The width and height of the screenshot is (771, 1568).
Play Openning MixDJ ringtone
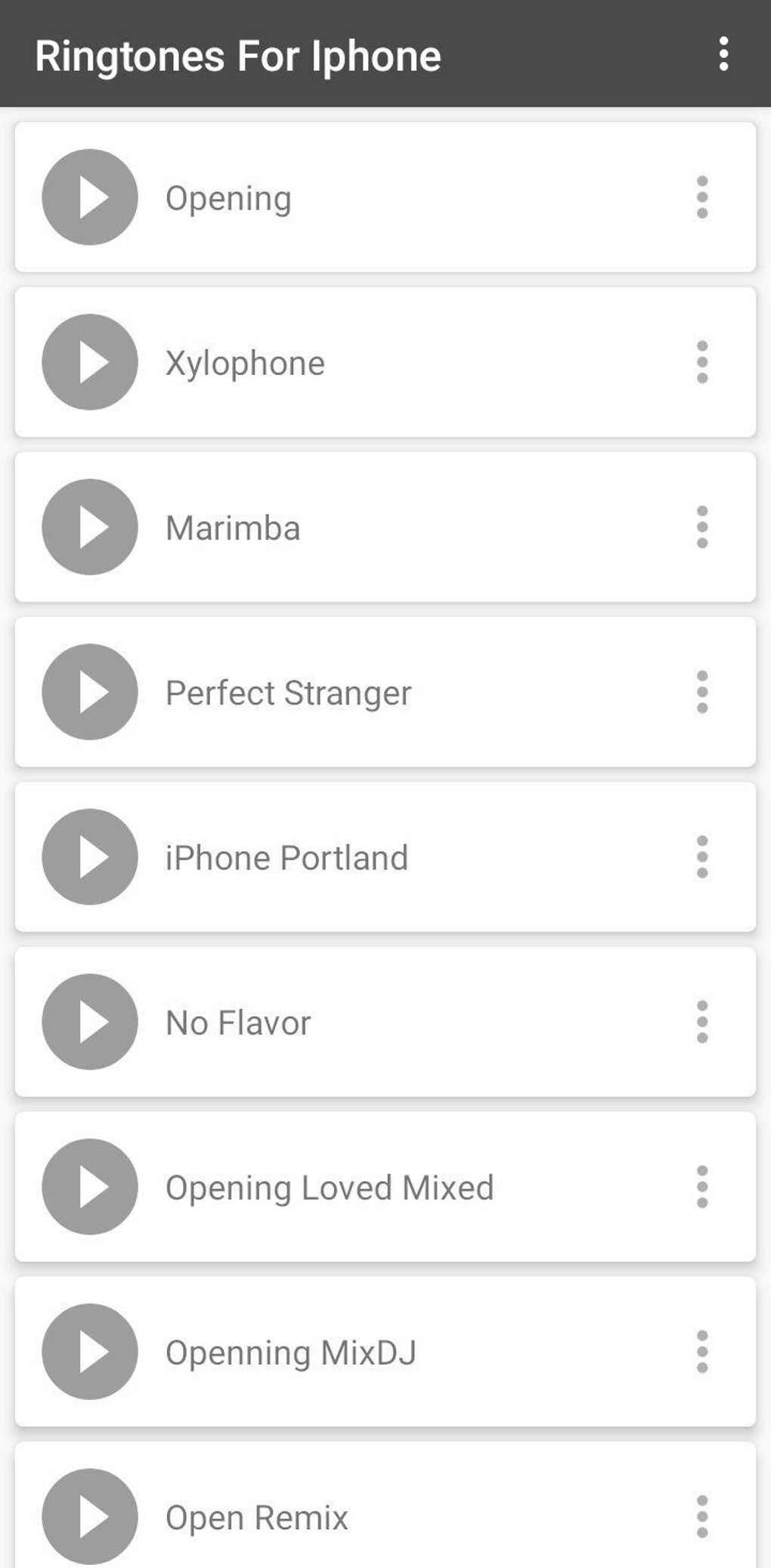[90, 1351]
